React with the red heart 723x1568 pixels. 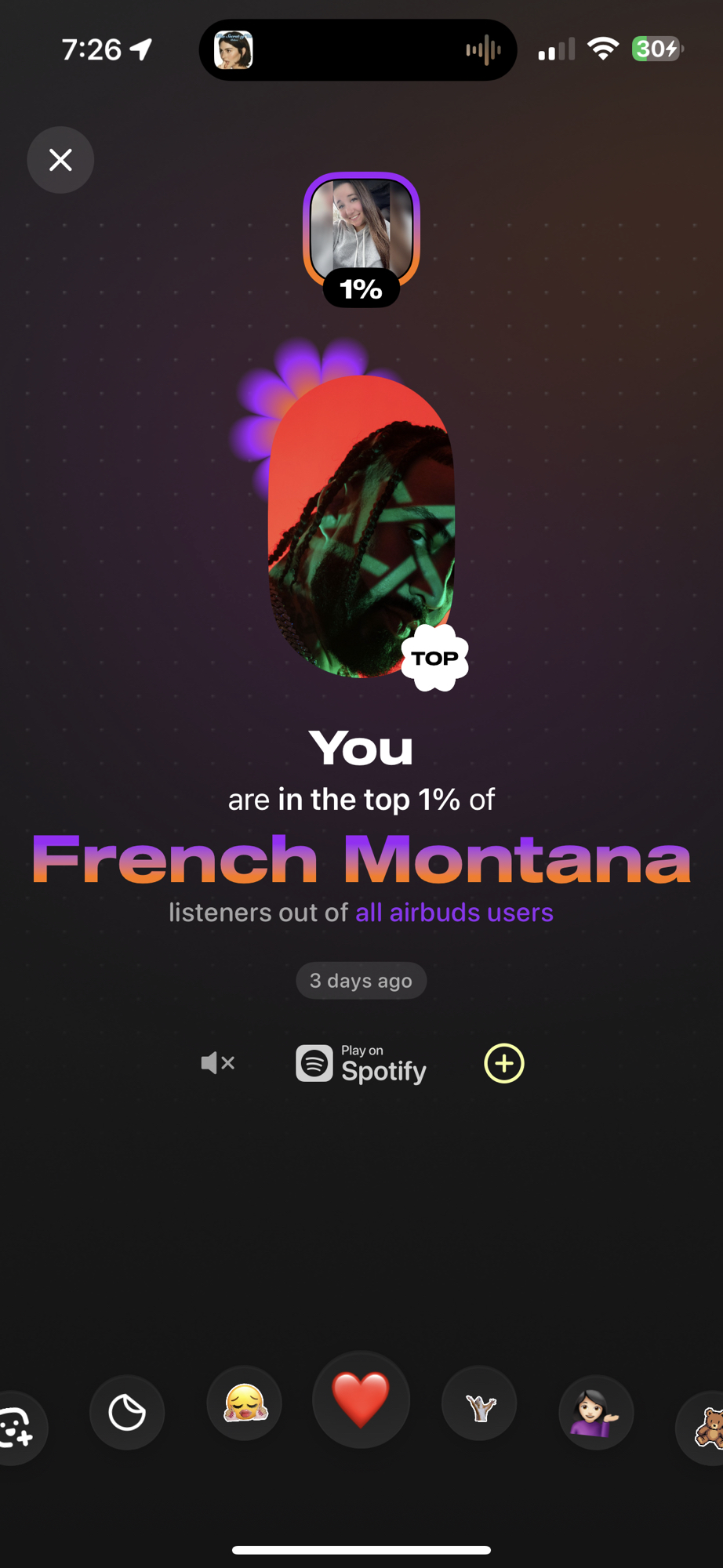coord(361,1399)
